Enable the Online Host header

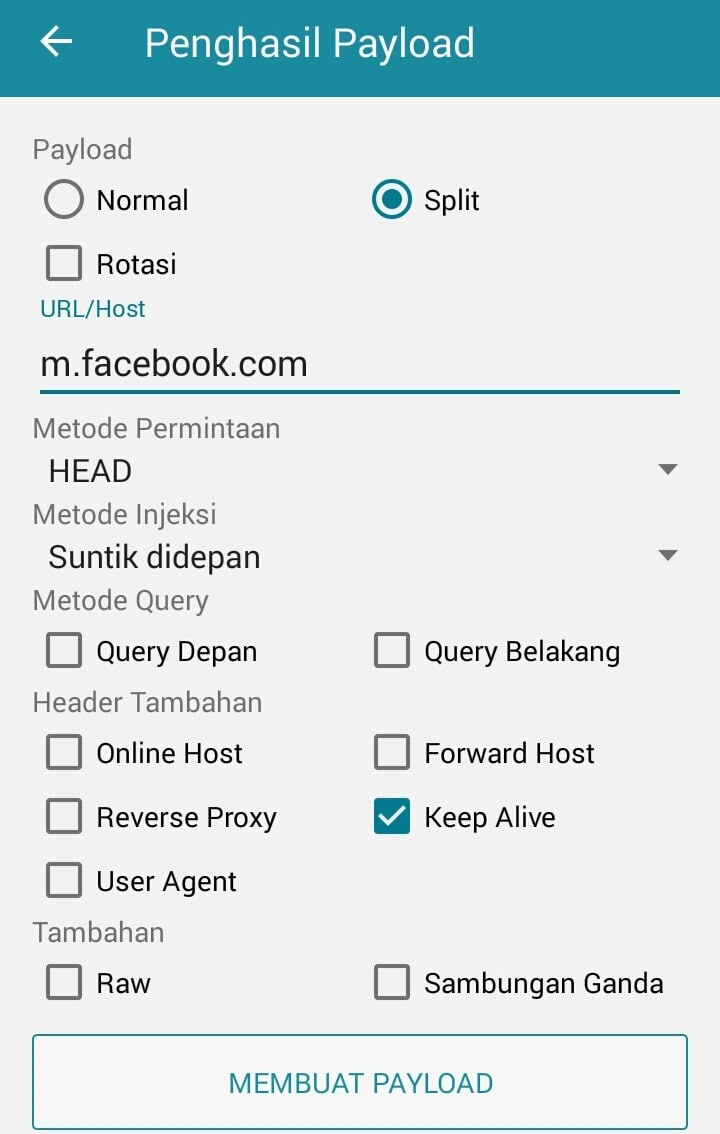[x=64, y=753]
